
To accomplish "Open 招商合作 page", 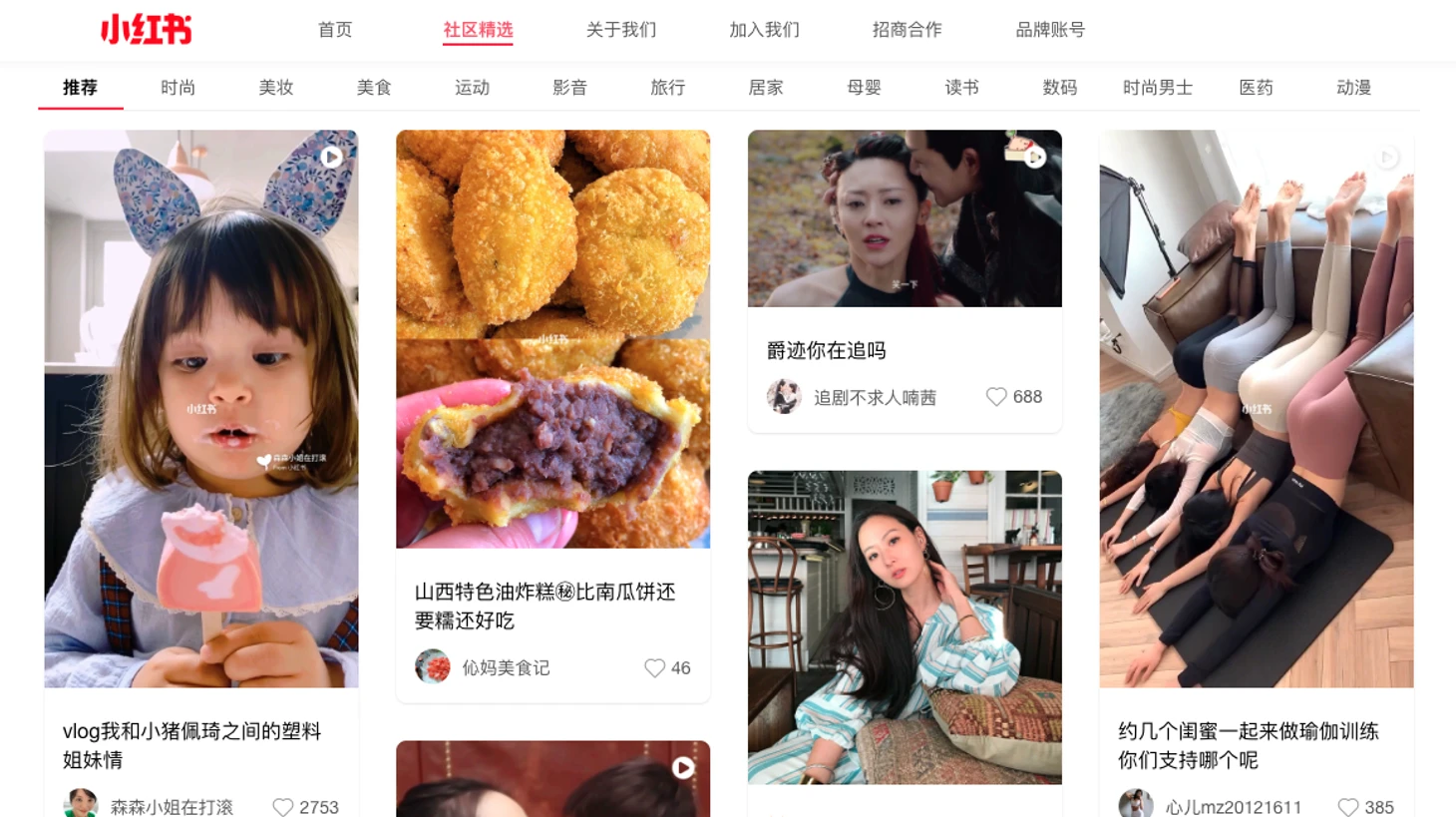I will click(x=907, y=30).
